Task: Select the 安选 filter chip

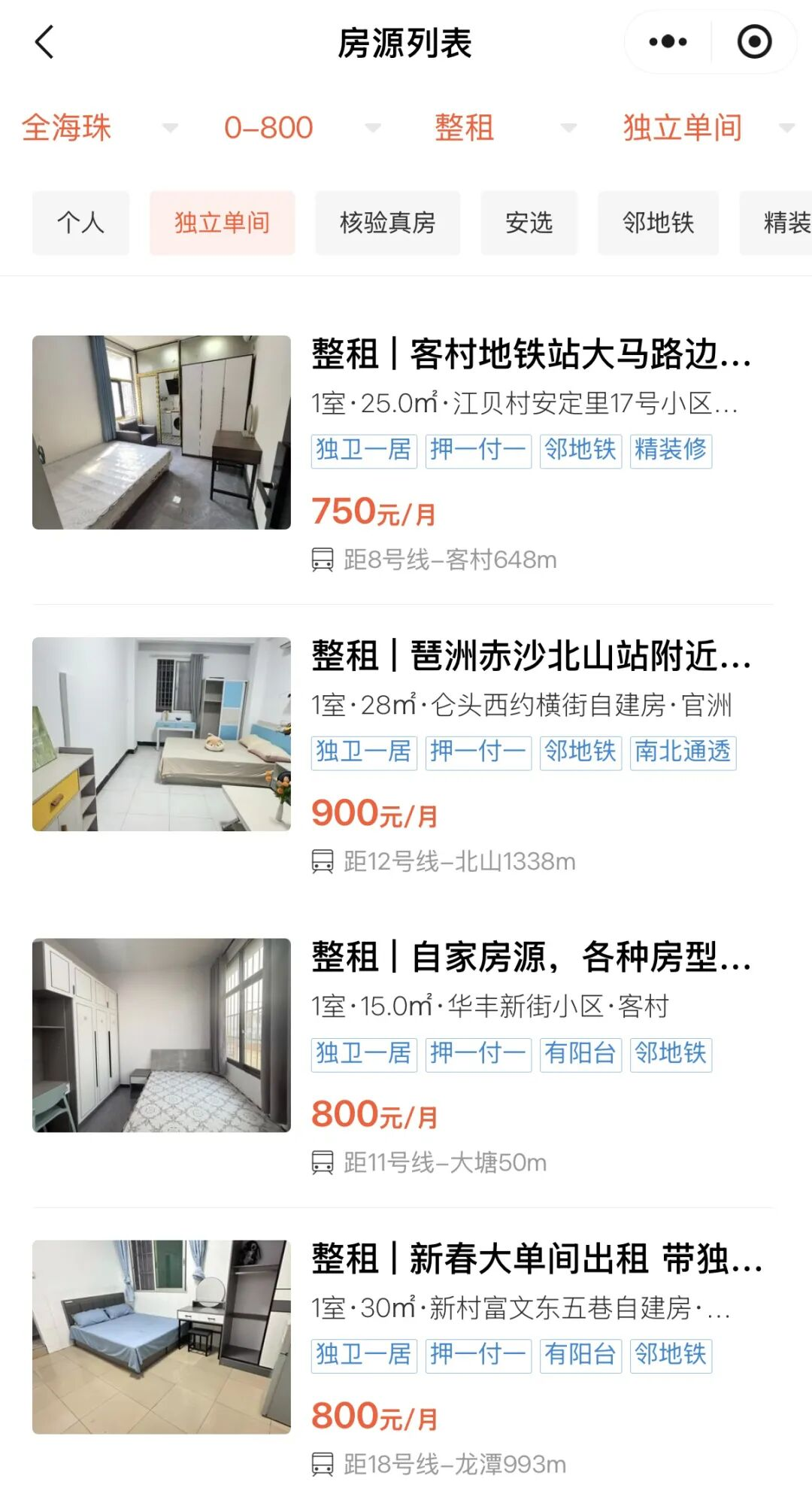Action: 529,223
